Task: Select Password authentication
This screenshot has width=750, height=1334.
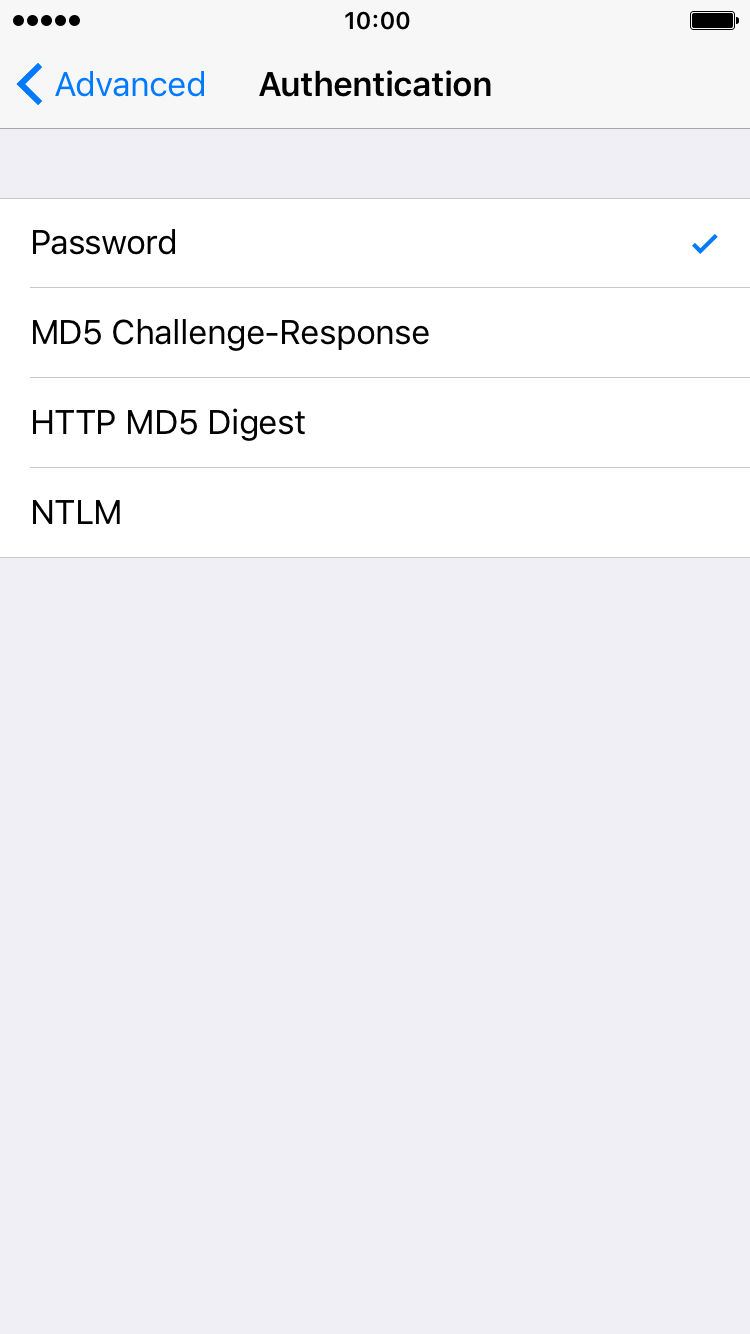Action: (375, 243)
